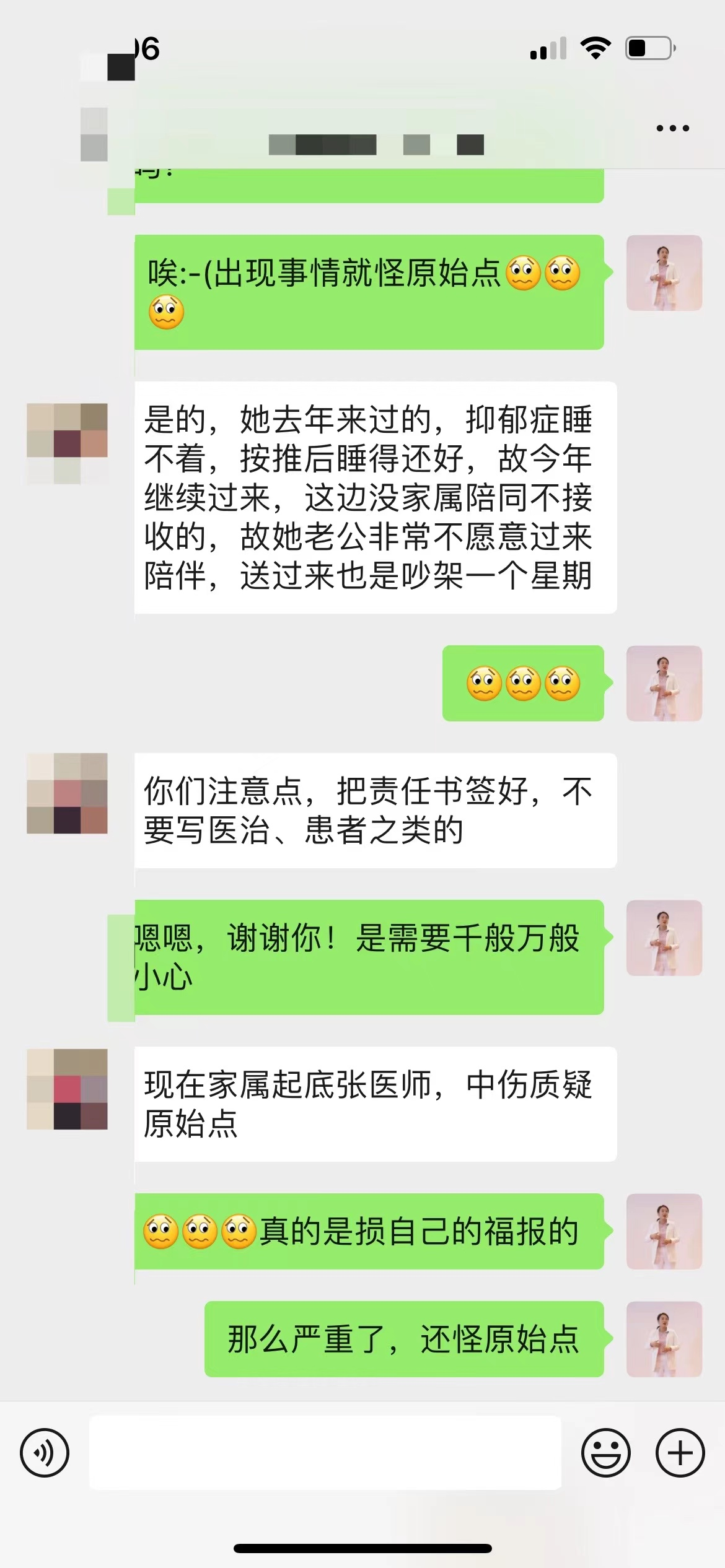
Task: Open contact avatar beside 是的，她去年来过的 message
Action: click(67, 443)
